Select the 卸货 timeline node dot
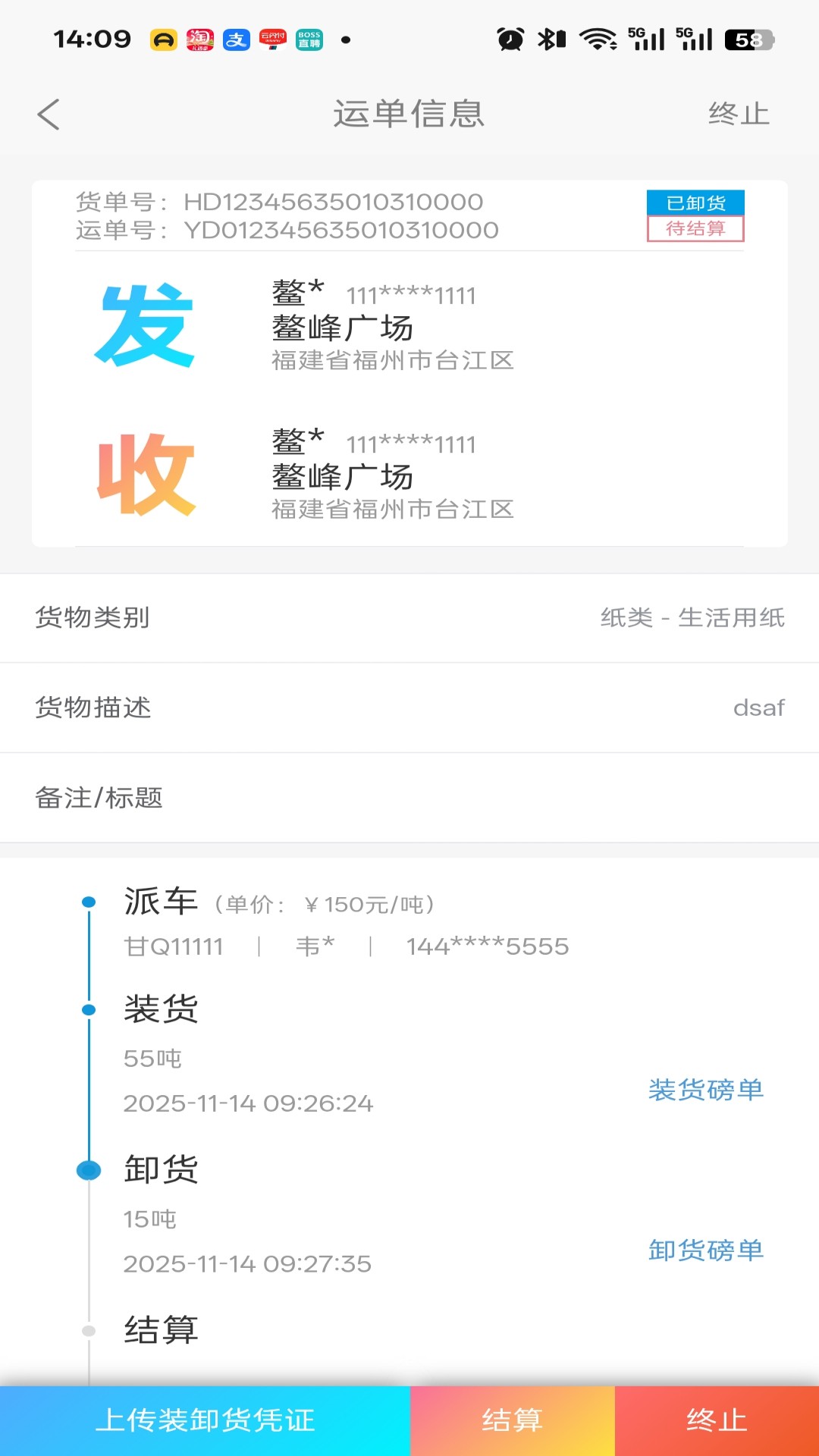The image size is (819, 1456). [87, 1169]
